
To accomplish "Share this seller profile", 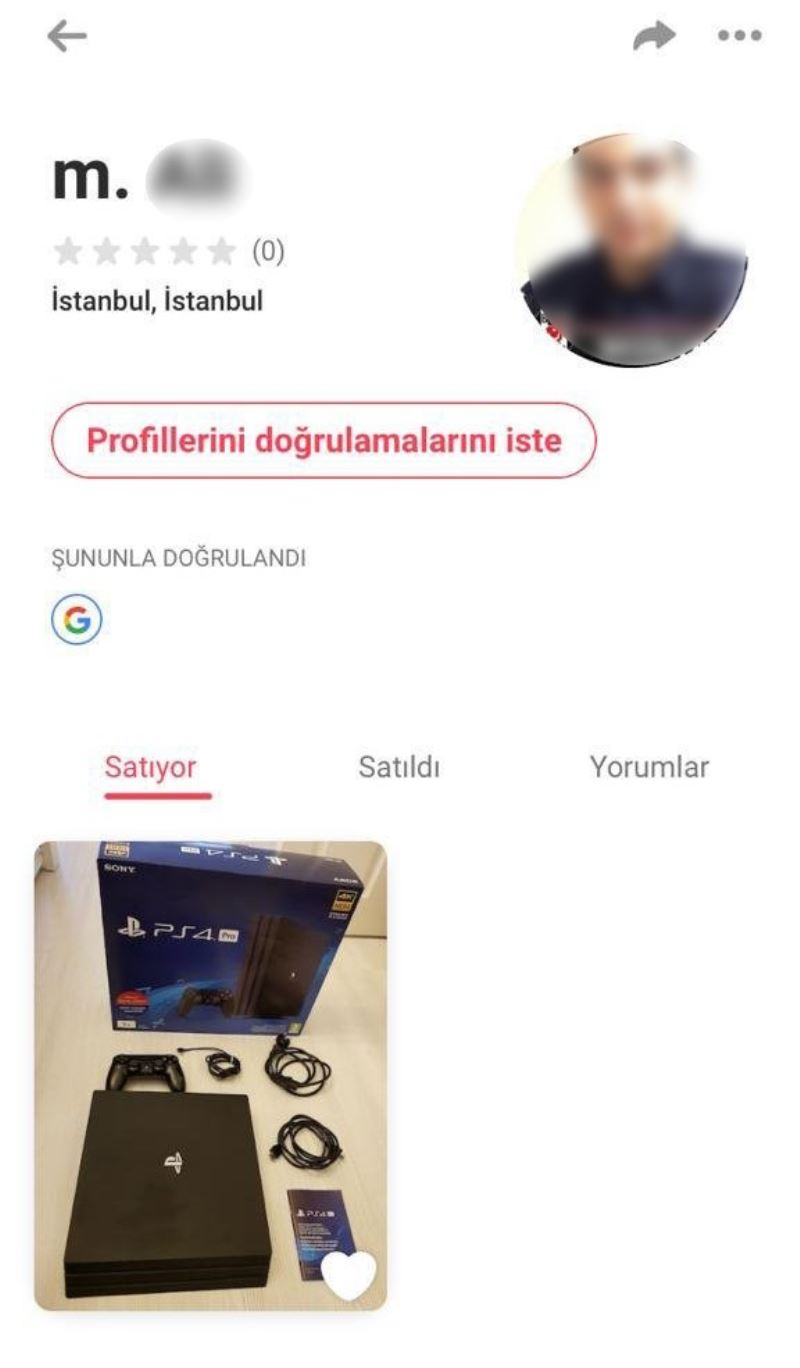I will coord(654,37).
